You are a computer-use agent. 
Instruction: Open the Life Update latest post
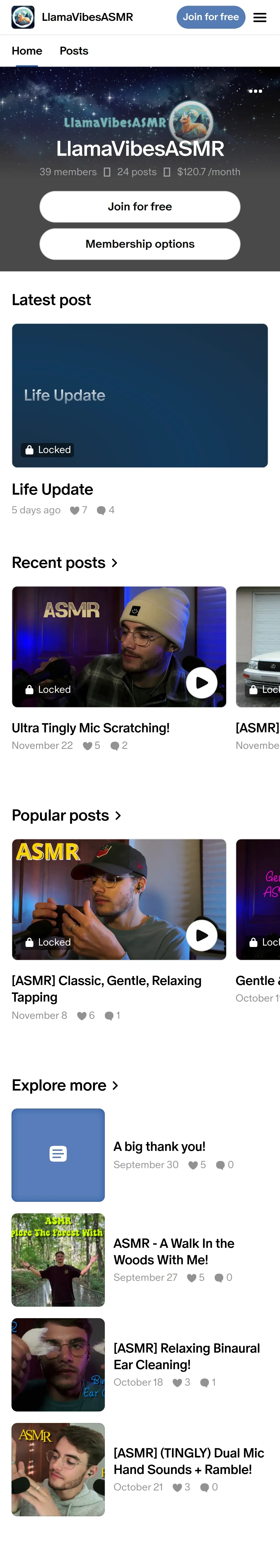140,396
